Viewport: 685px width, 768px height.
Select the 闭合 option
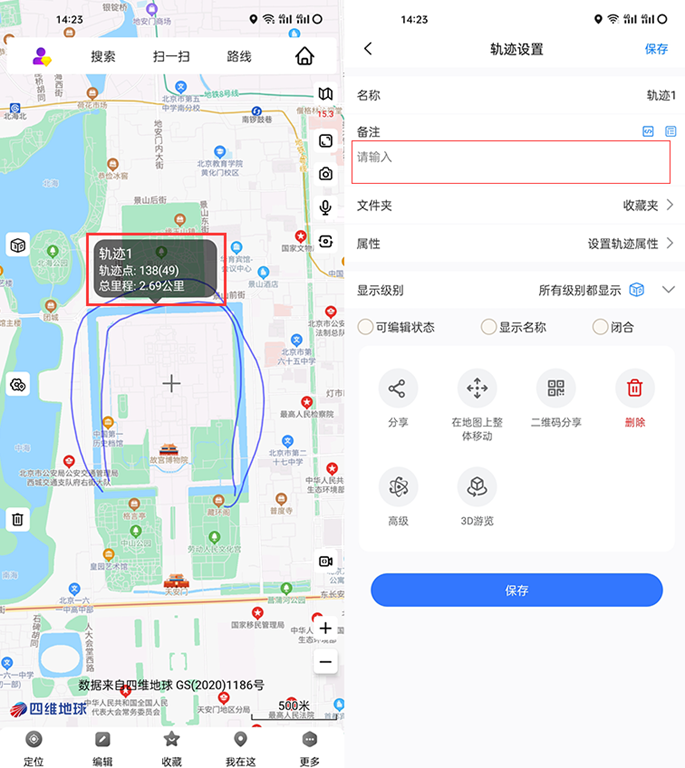[600, 327]
